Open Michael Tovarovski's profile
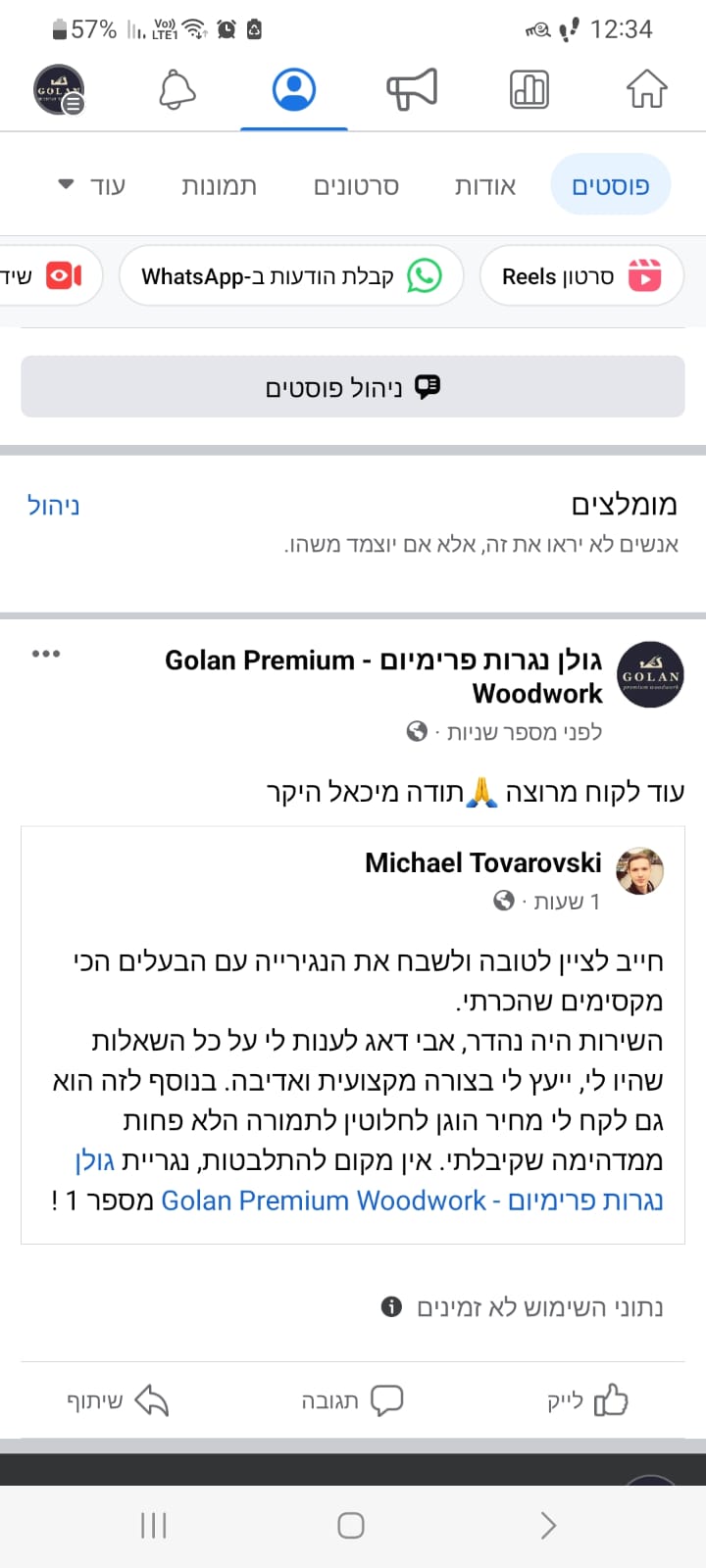Image resolution: width=706 pixels, height=1568 pixels. click(482, 862)
